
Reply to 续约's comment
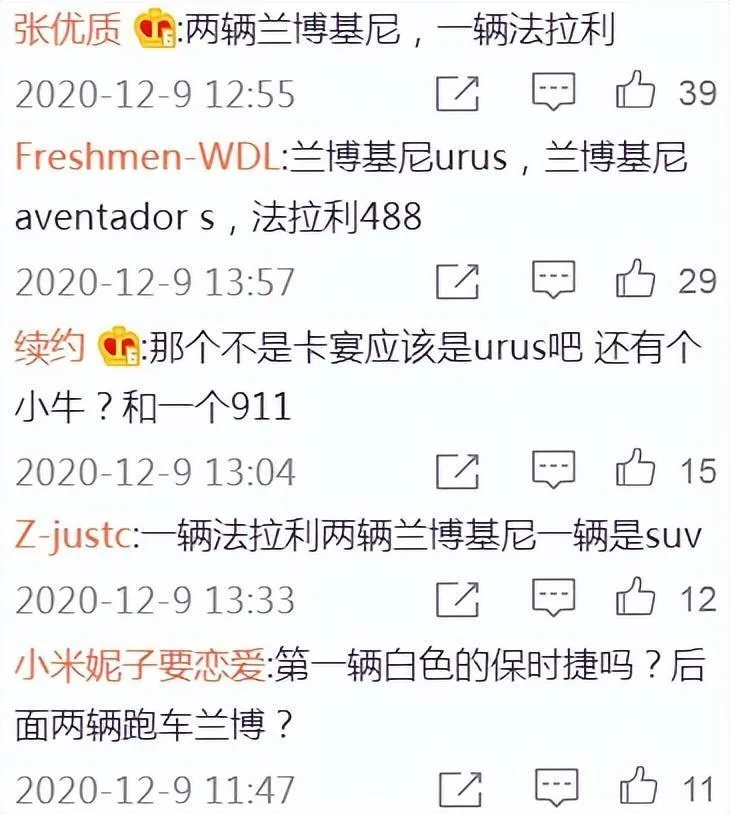click(x=553, y=469)
